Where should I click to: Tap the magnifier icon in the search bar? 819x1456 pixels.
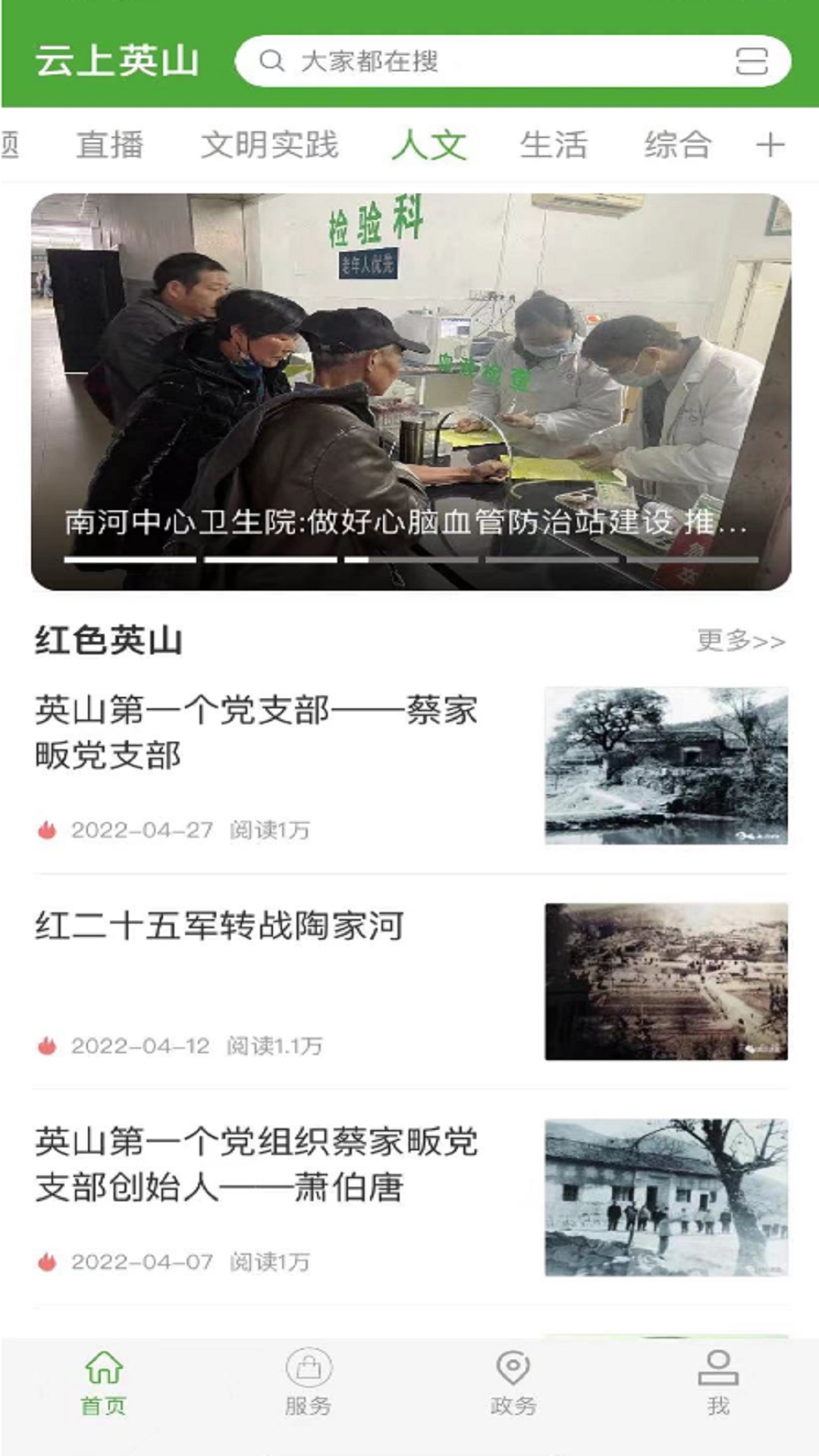(x=271, y=63)
